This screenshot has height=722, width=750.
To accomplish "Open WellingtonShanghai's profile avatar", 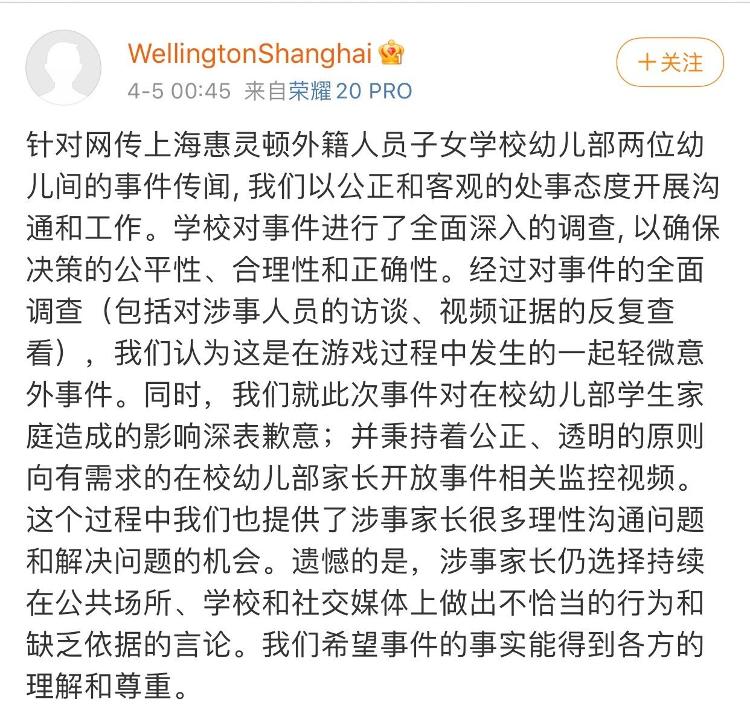I will 63,66.
